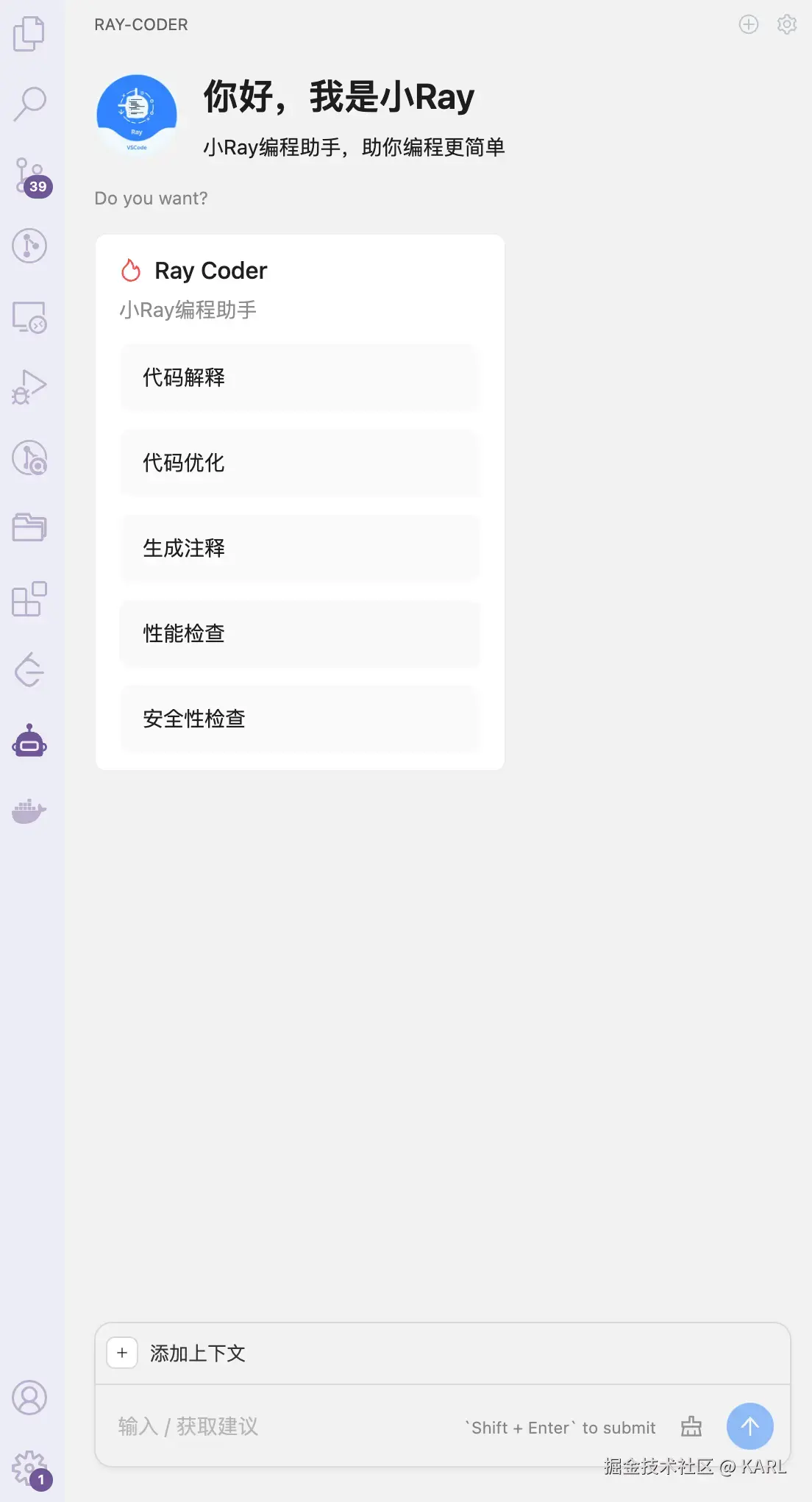Open the new chat plus icon

pos(749,24)
